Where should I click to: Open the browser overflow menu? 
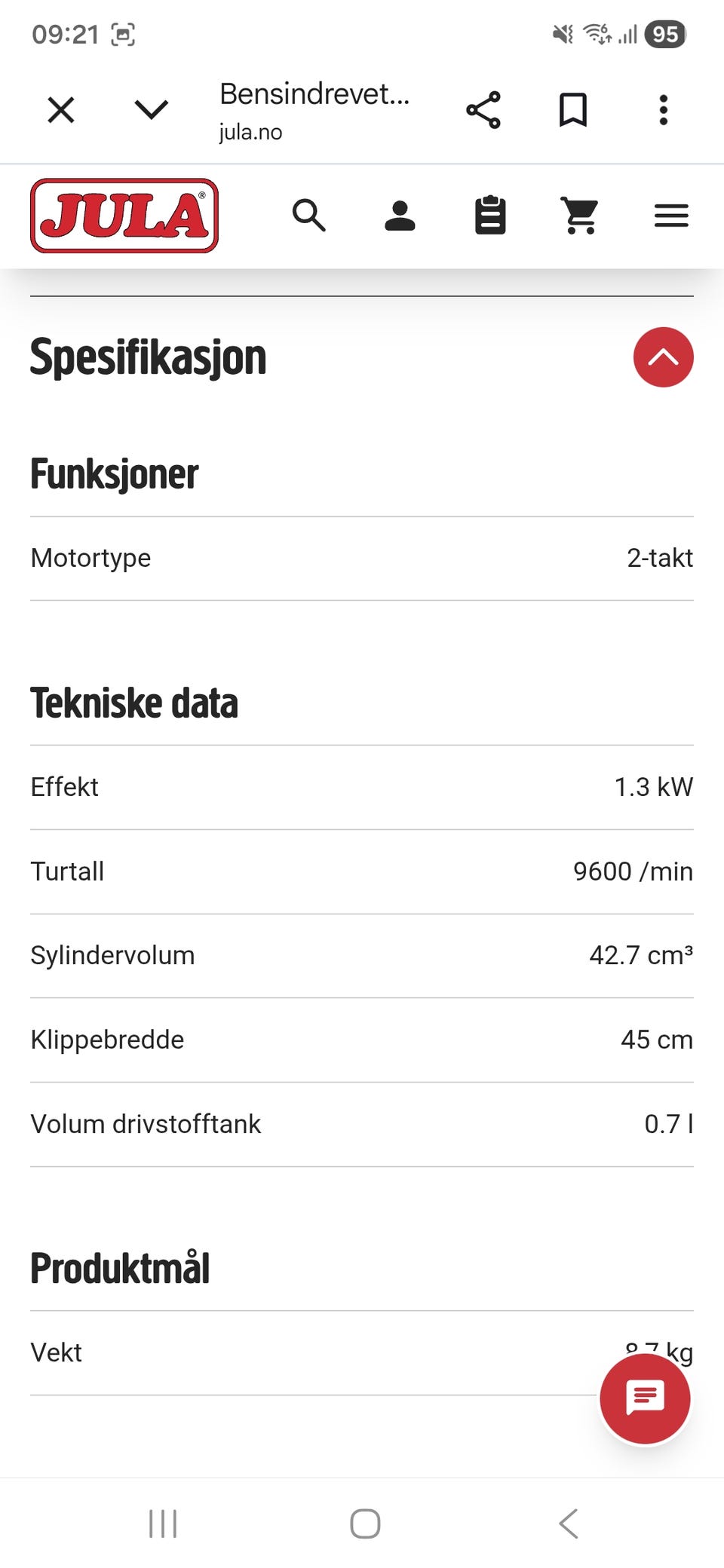click(x=664, y=110)
